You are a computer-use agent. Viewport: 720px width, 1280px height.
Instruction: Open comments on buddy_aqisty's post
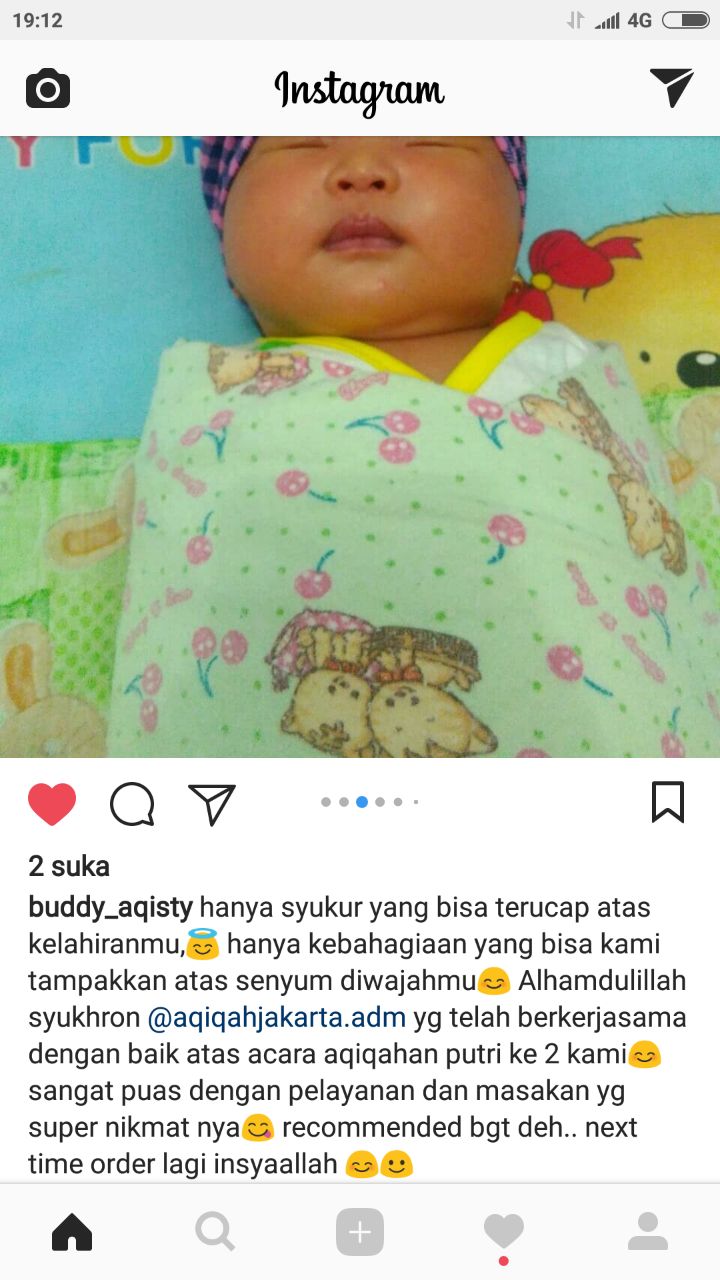coord(132,803)
